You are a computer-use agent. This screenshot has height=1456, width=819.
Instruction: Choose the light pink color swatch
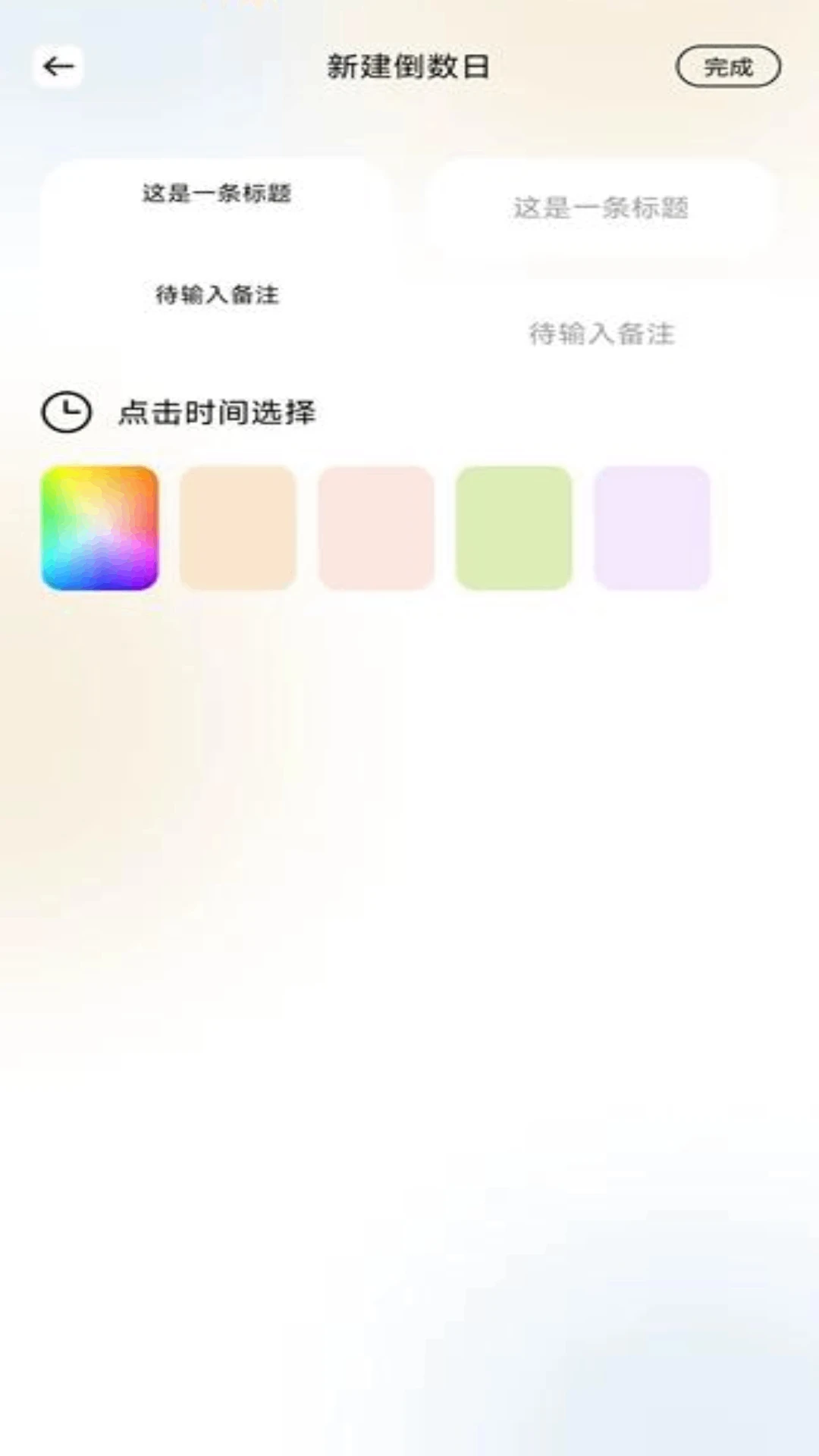coord(376,528)
